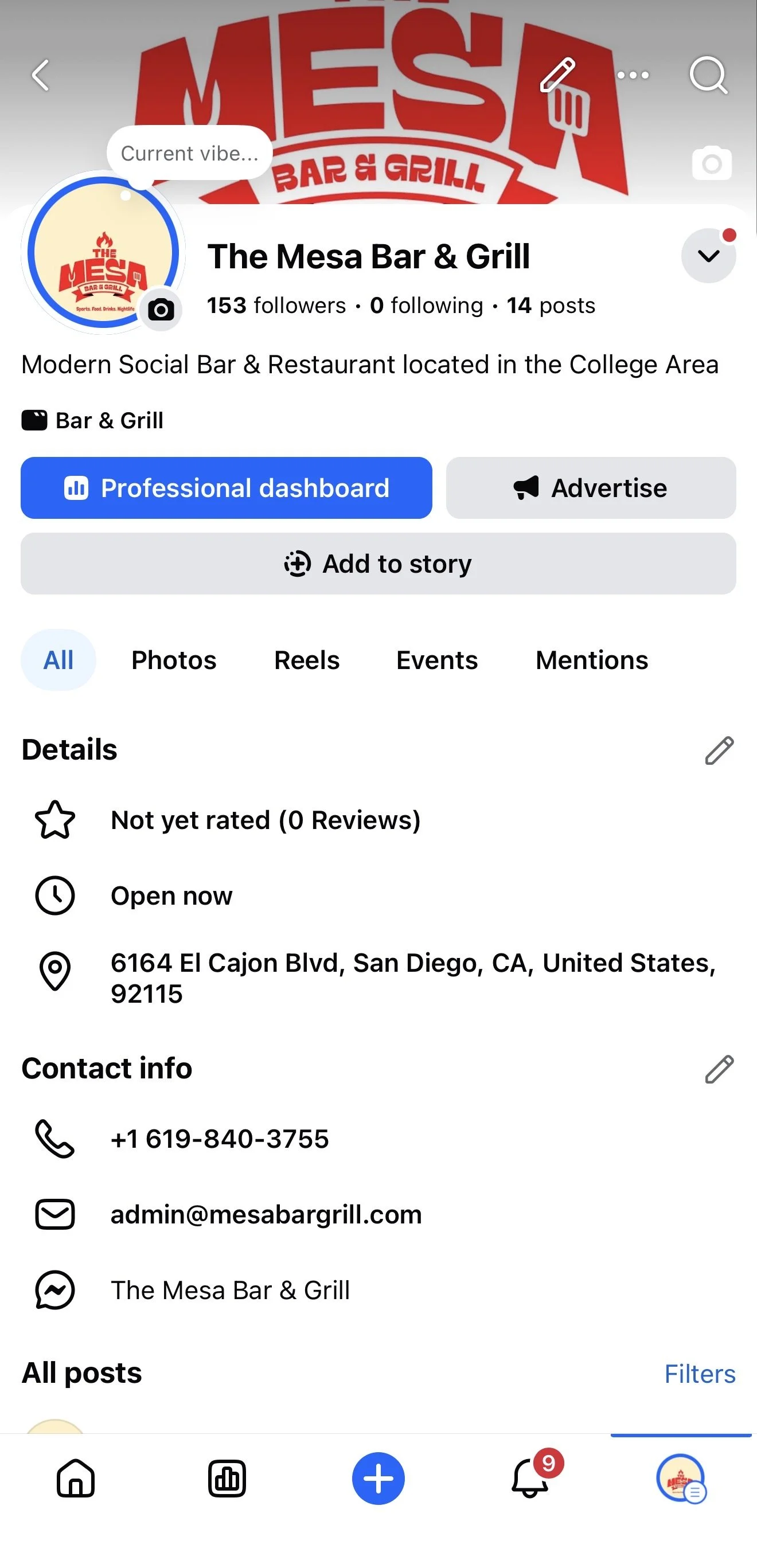The width and height of the screenshot is (757, 1568).
Task: Tap the blue plus create button
Action: click(x=378, y=1478)
